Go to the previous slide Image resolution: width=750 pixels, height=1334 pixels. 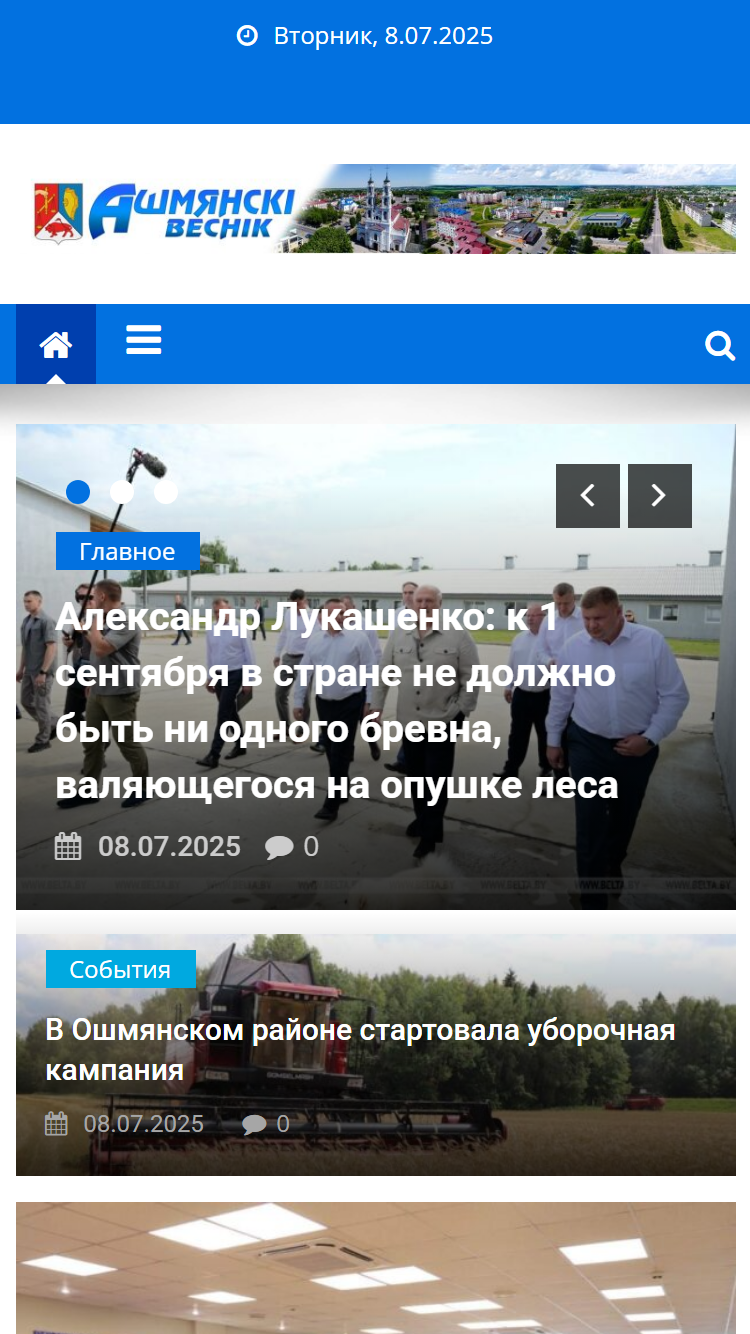pyautogui.click(x=588, y=496)
